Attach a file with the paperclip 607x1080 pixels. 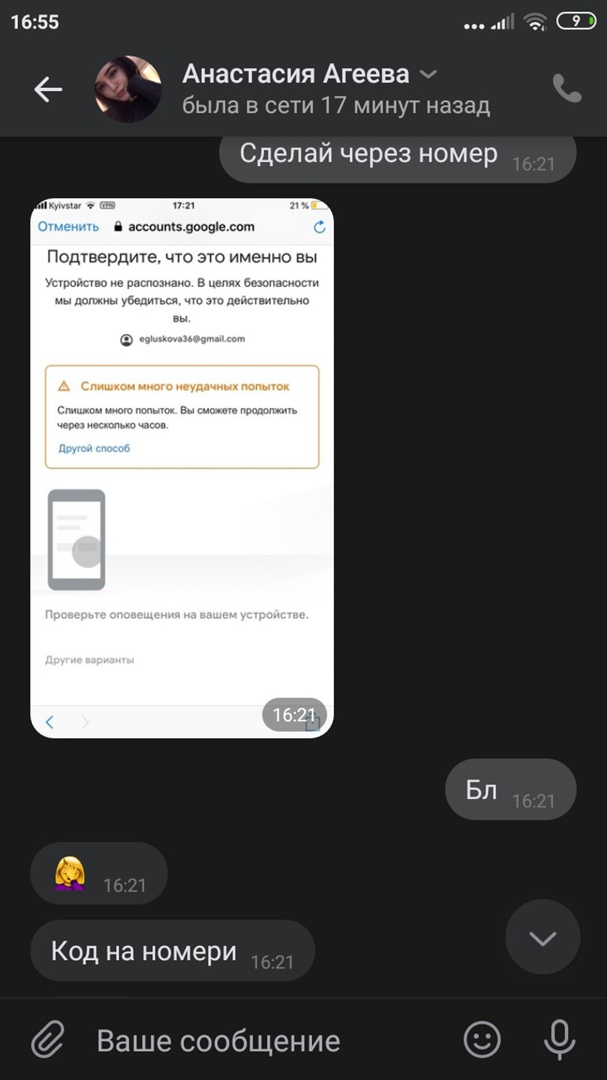[x=47, y=1041]
